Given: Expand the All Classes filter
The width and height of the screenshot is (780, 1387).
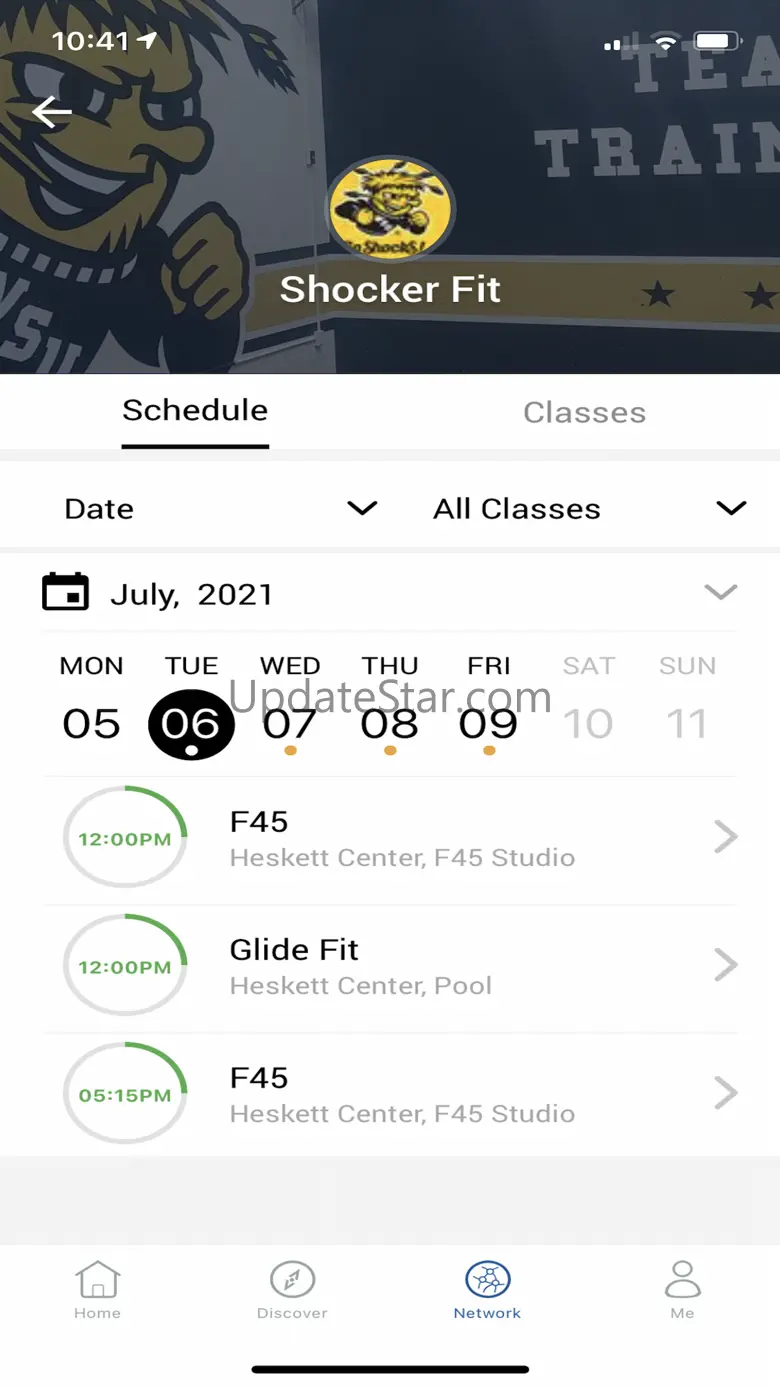Looking at the screenshot, I should (x=590, y=508).
